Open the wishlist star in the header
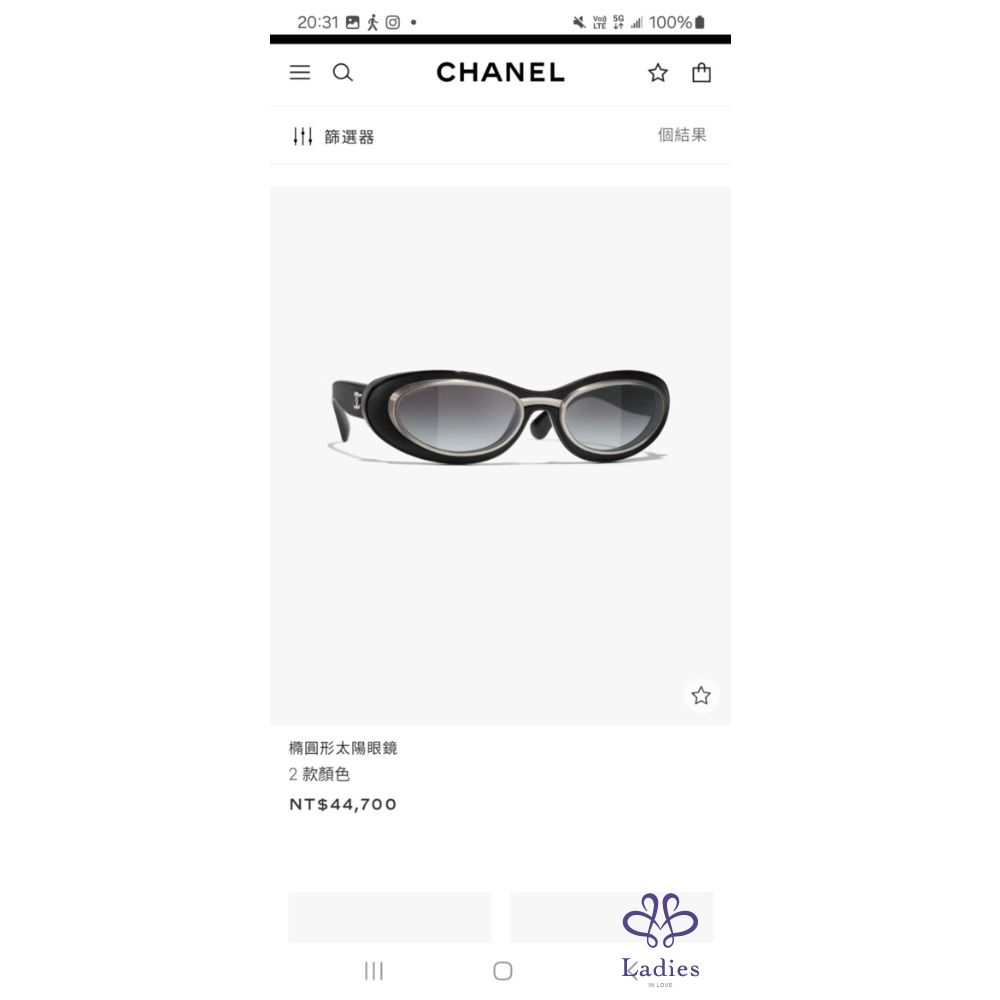1000x1000 pixels. (658, 72)
